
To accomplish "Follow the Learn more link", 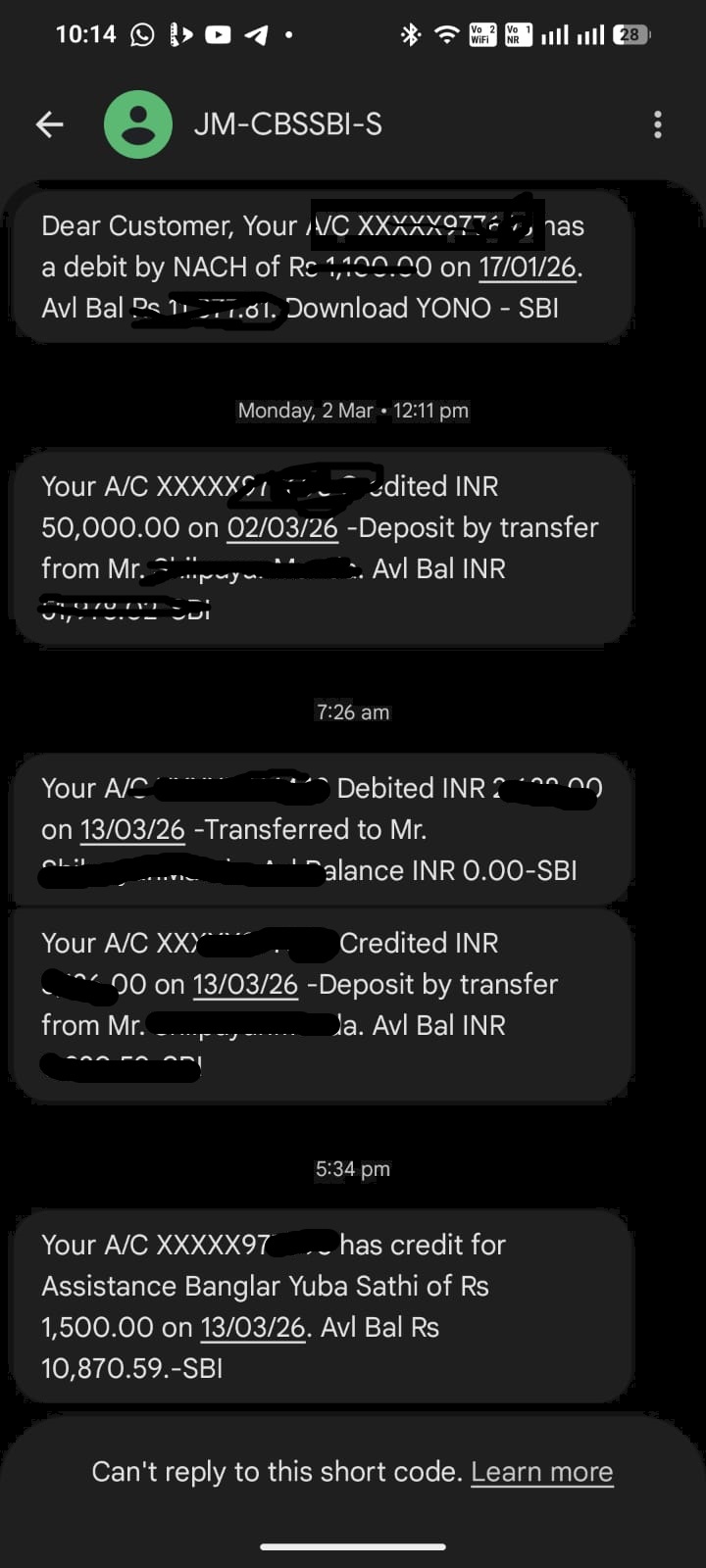I will (541, 1472).
